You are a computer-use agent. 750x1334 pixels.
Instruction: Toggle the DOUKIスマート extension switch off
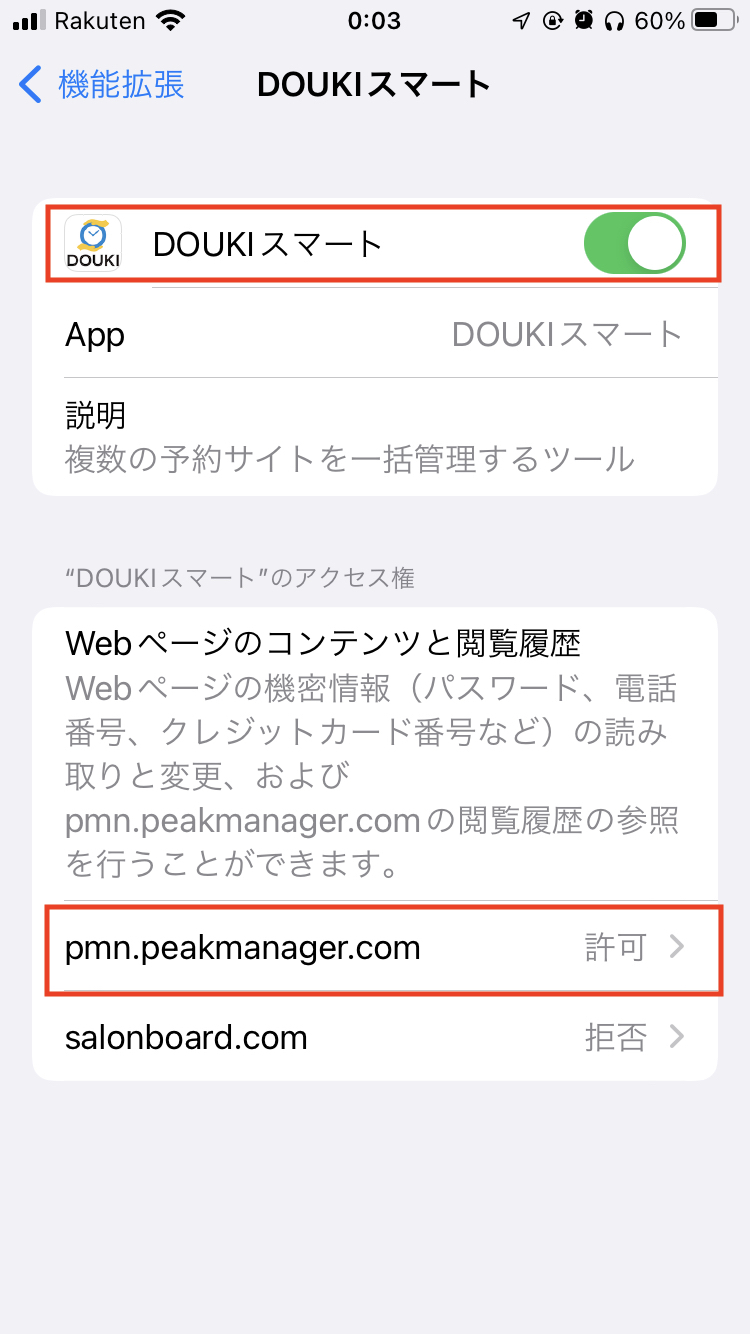click(635, 243)
